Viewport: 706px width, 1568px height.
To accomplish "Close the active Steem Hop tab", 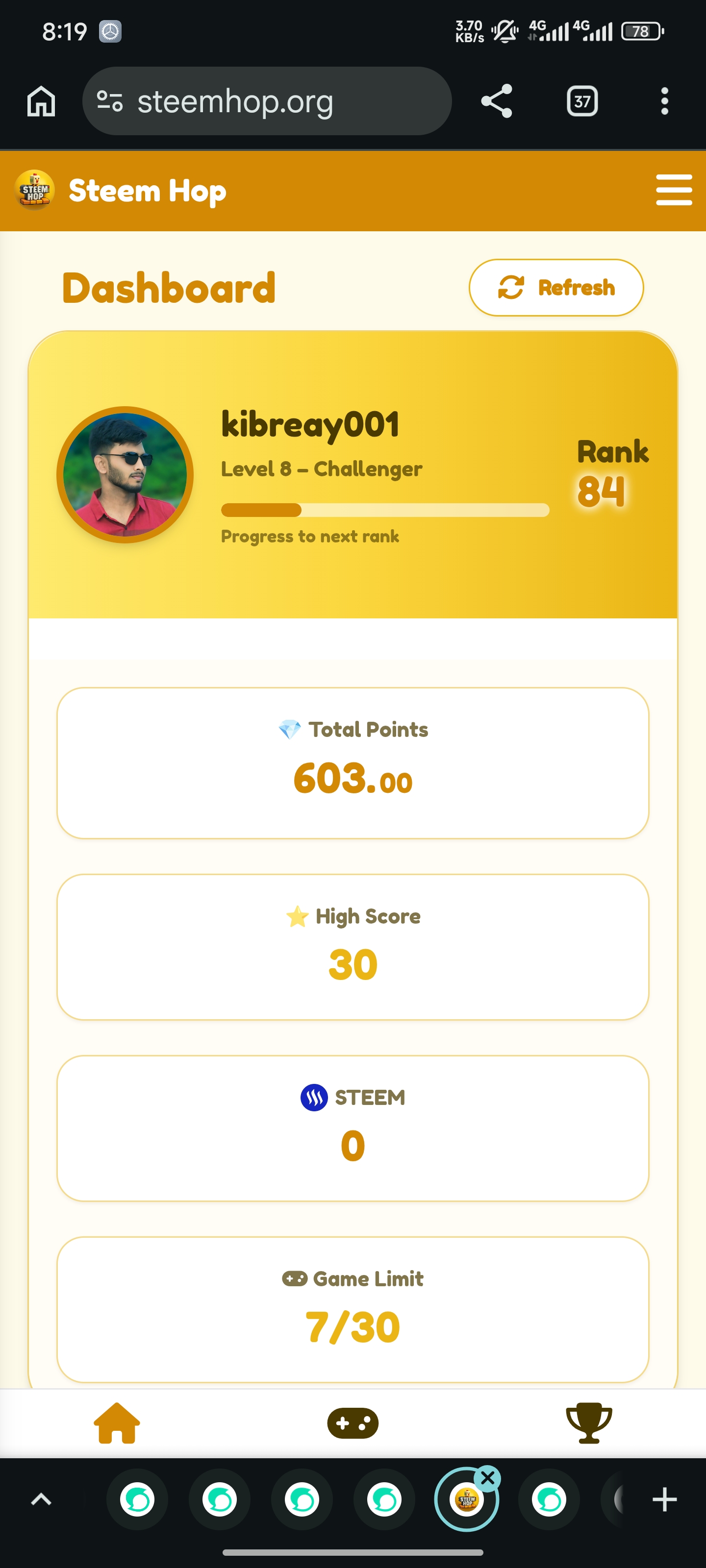I will [487, 1478].
